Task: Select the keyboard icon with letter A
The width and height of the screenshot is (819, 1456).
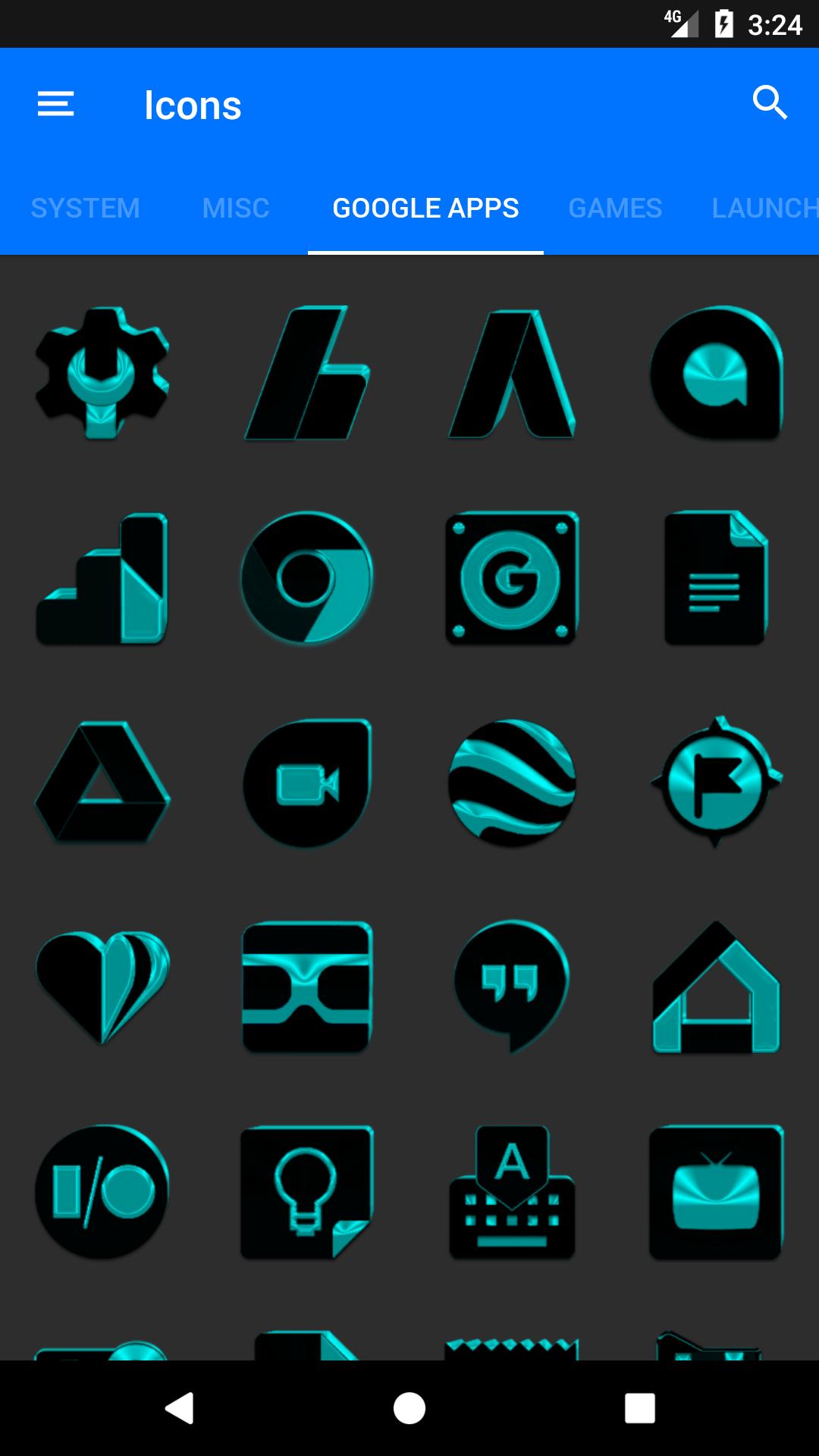Action: tap(512, 1192)
